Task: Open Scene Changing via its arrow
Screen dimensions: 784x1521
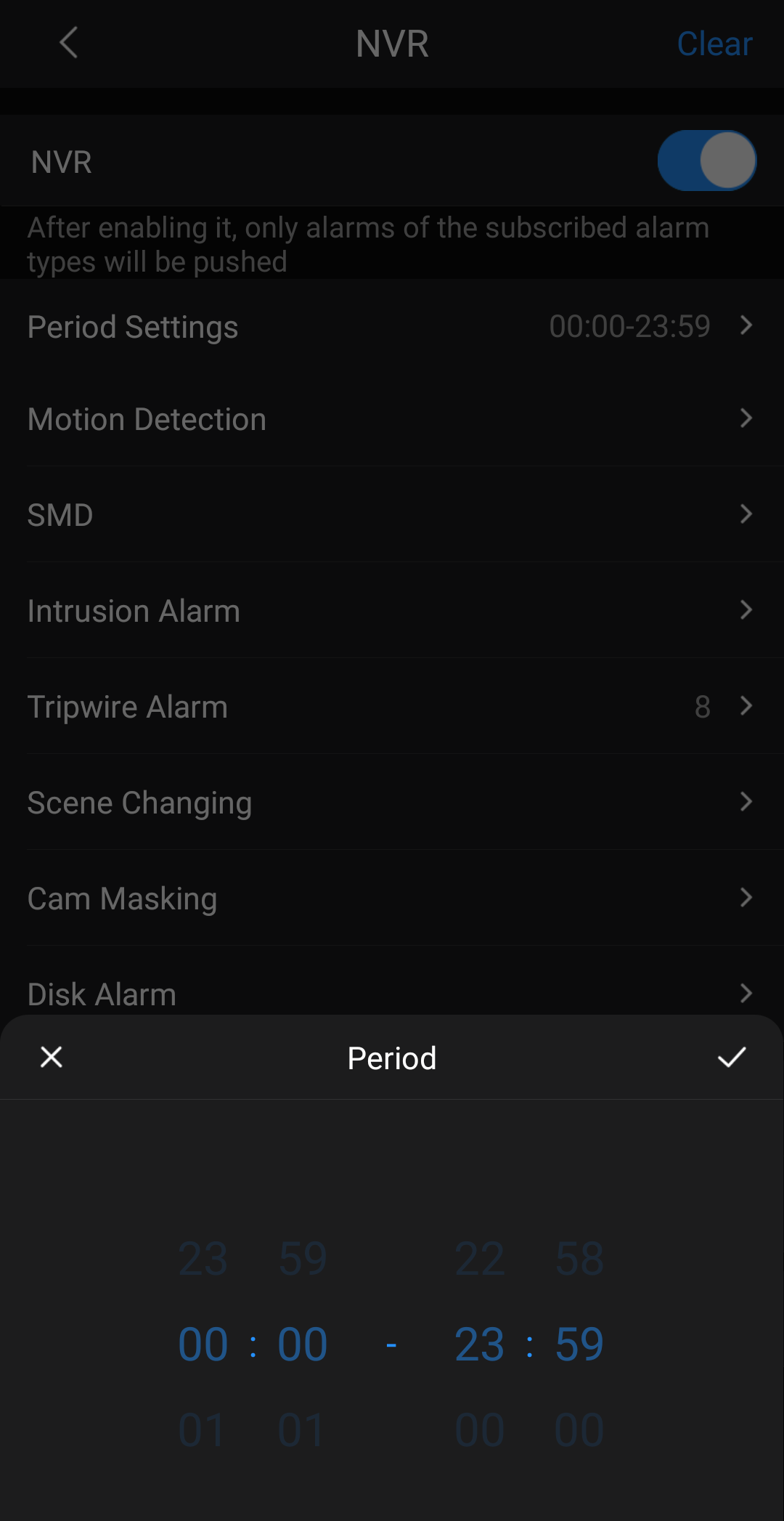Action: click(748, 802)
